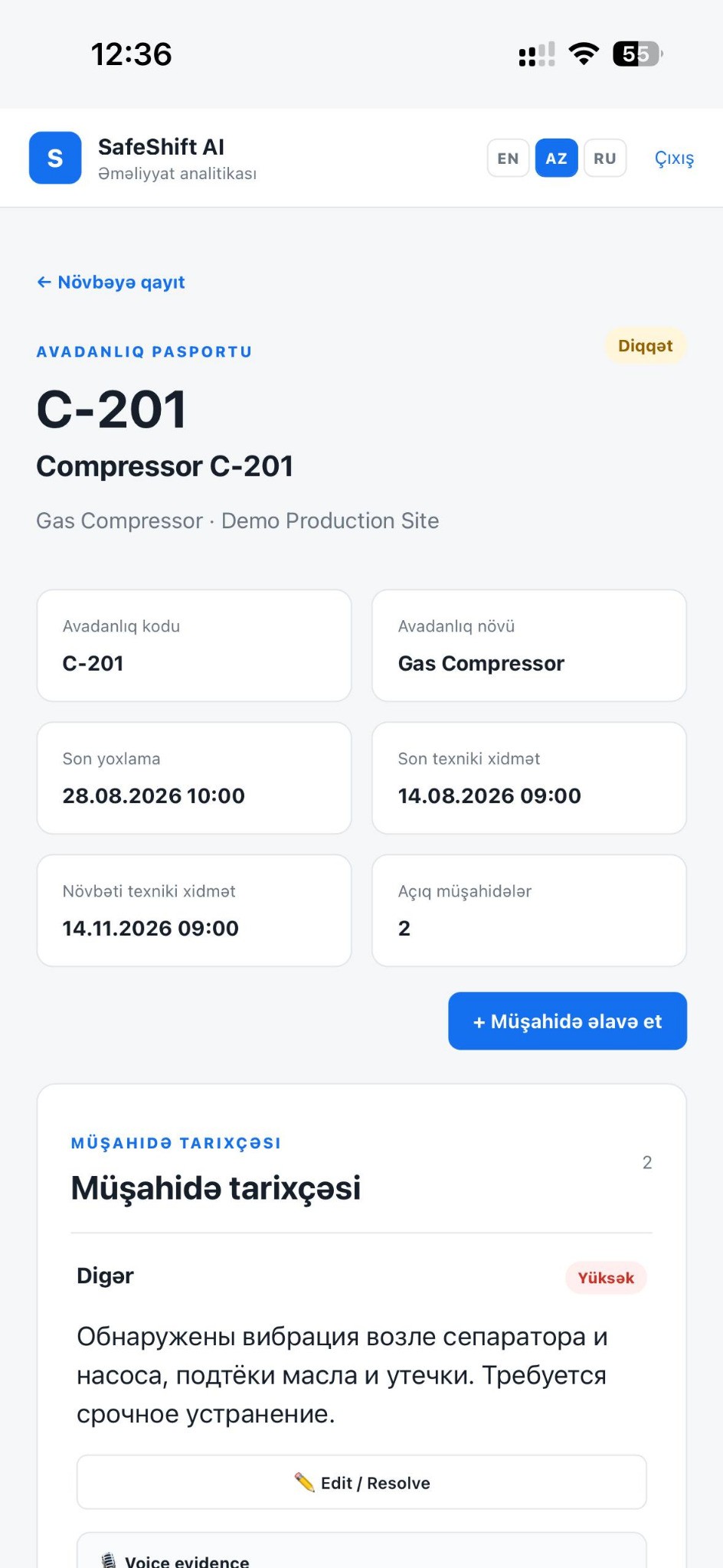Select the AZ language option

[x=556, y=158]
